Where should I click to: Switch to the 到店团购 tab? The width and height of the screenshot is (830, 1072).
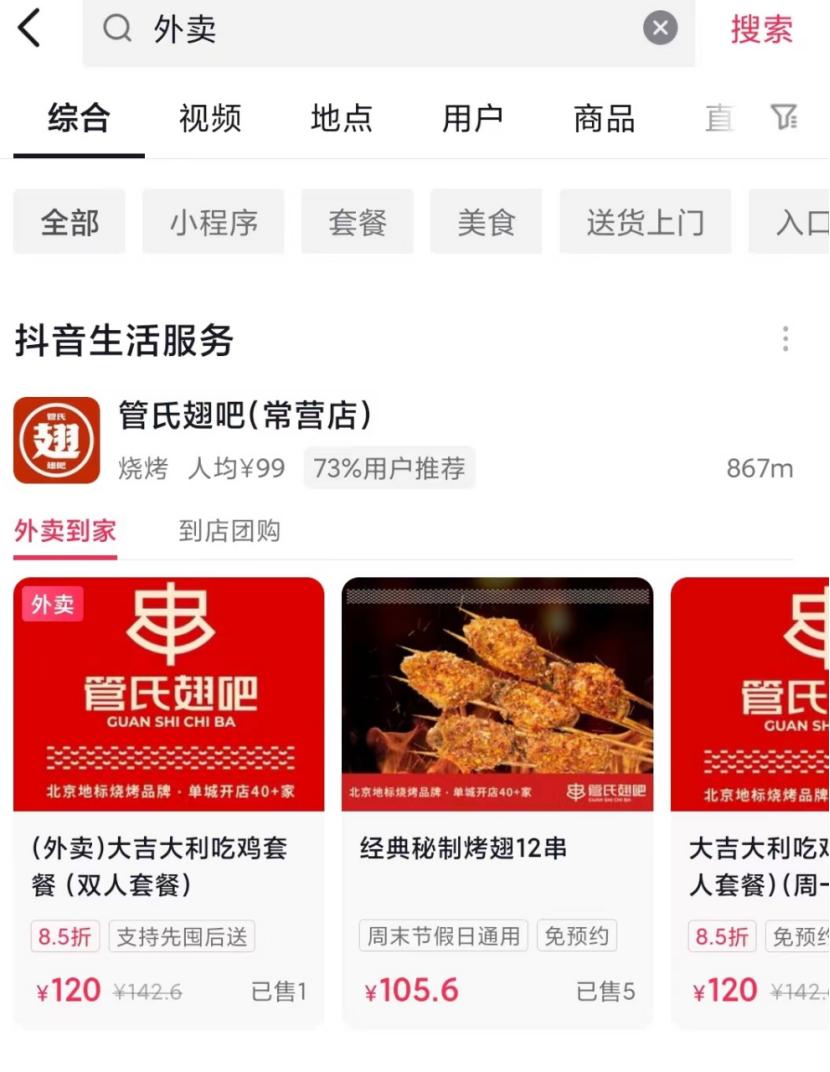(229, 531)
